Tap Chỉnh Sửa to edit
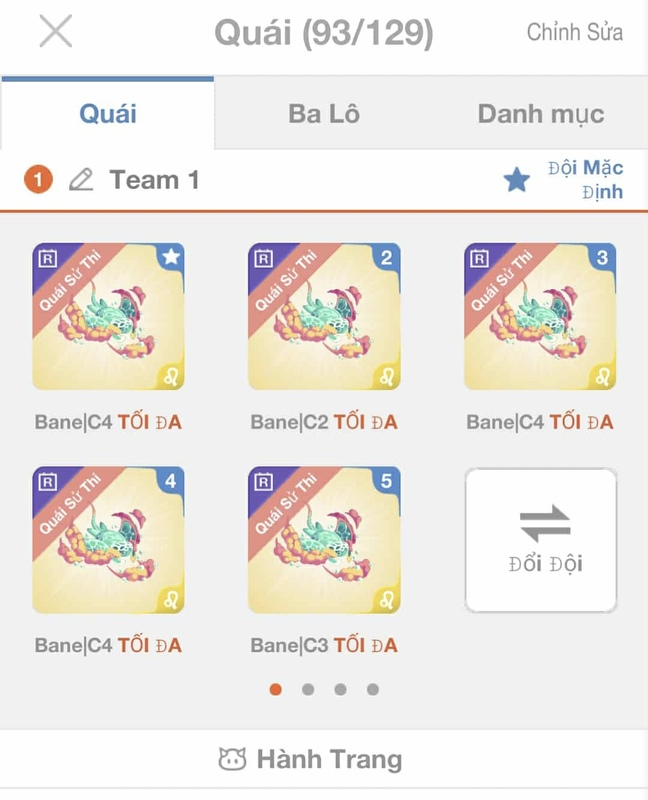 (x=574, y=32)
